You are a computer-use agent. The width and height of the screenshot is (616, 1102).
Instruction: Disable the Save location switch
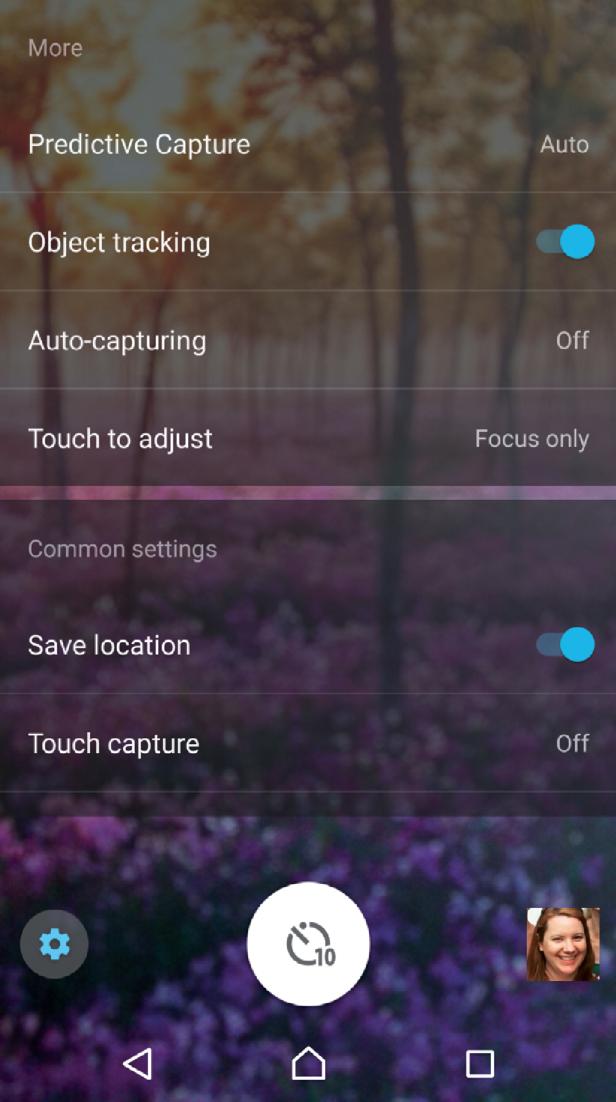(x=566, y=645)
